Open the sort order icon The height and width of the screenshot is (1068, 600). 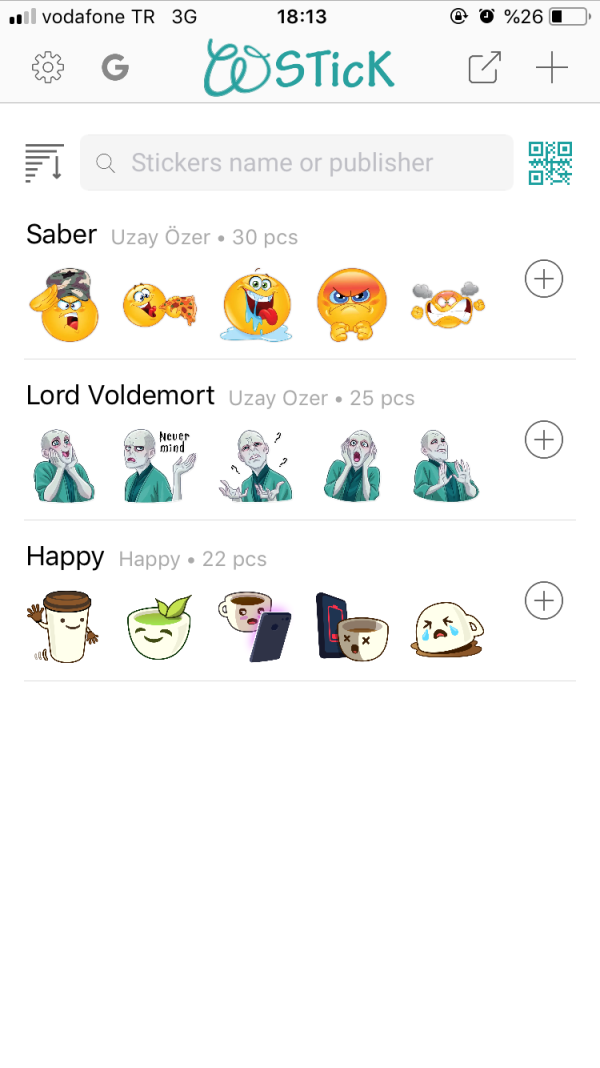pyautogui.click(x=44, y=162)
